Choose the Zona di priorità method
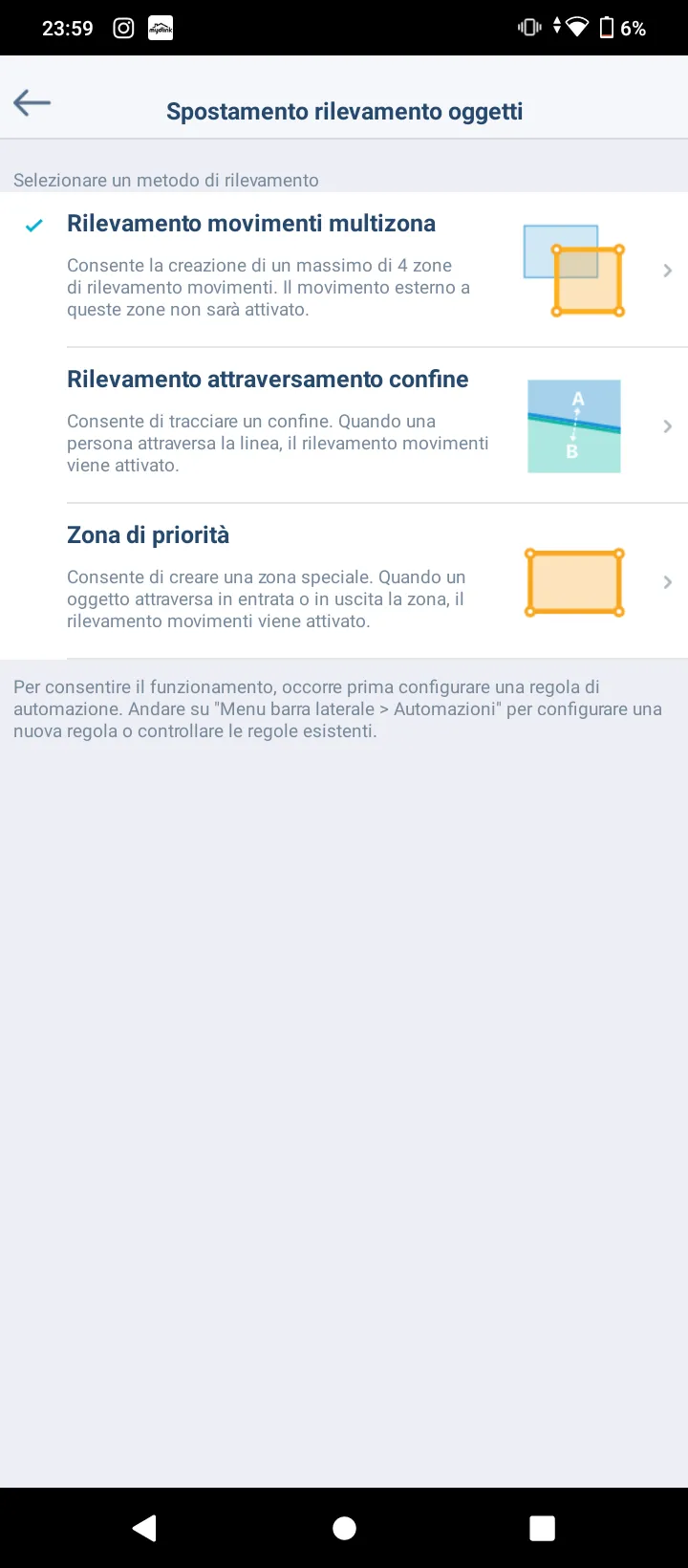 (x=344, y=581)
